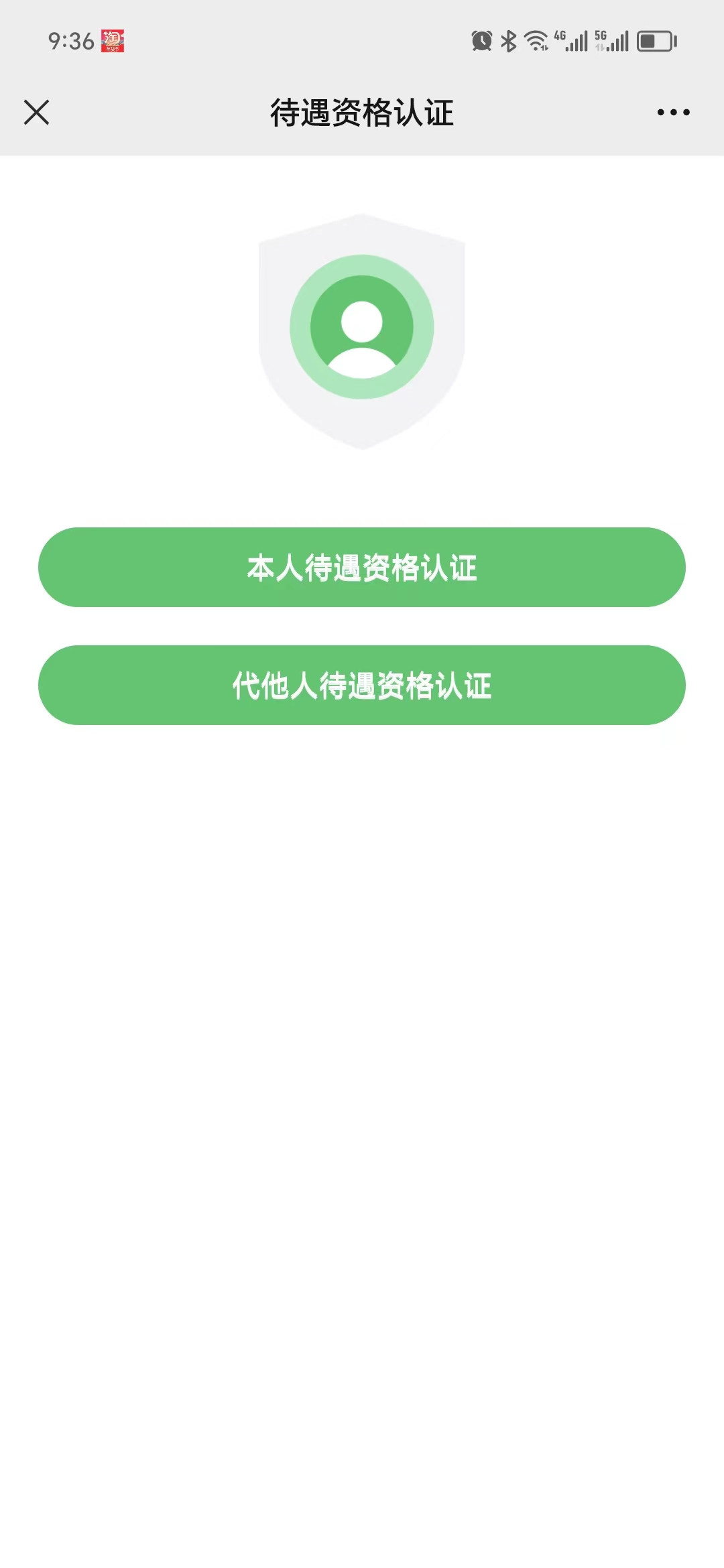Screen dimensions: 724x1568
Task: Open the three-dot overflow menu
Action: pos(673,112)
